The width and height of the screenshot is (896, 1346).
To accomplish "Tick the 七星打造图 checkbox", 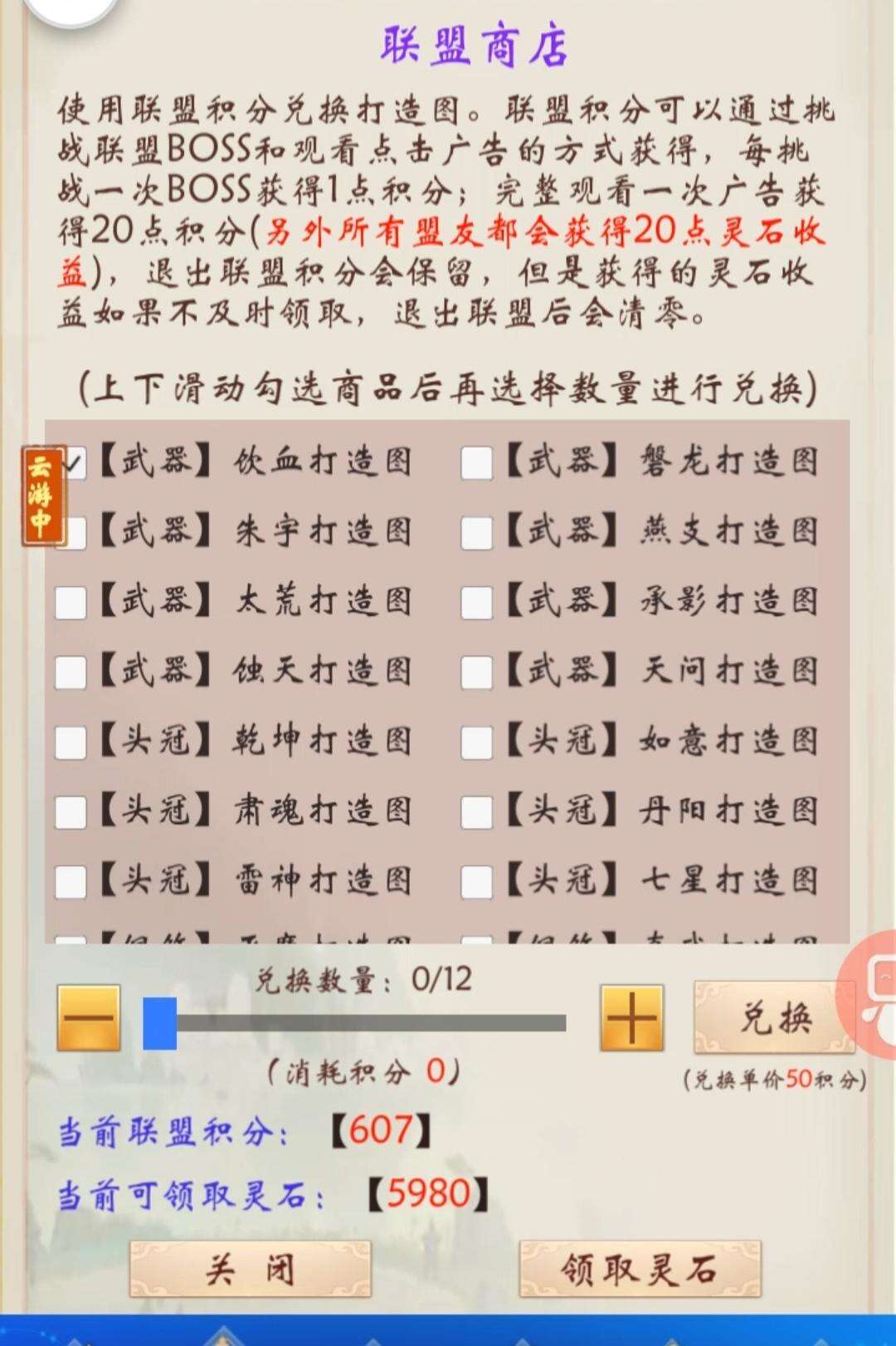I will (x=476, y=882).
